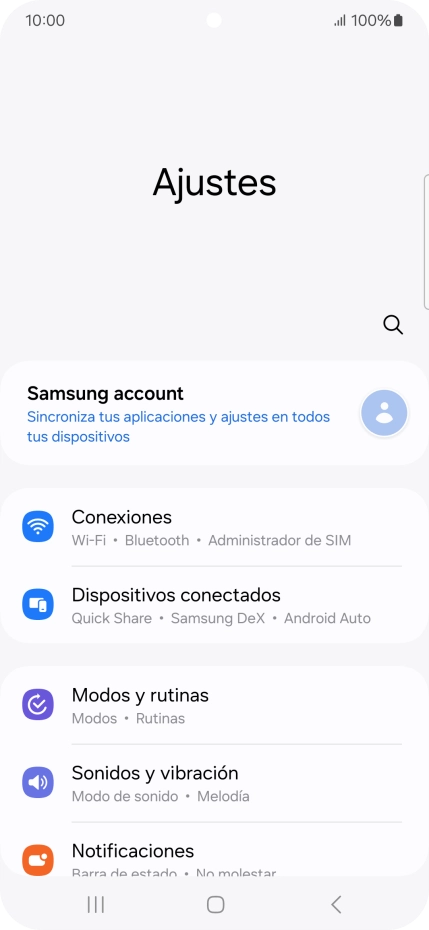Open Dispositivos conectados
Screen dimensions: 429x930
(214, 604)
